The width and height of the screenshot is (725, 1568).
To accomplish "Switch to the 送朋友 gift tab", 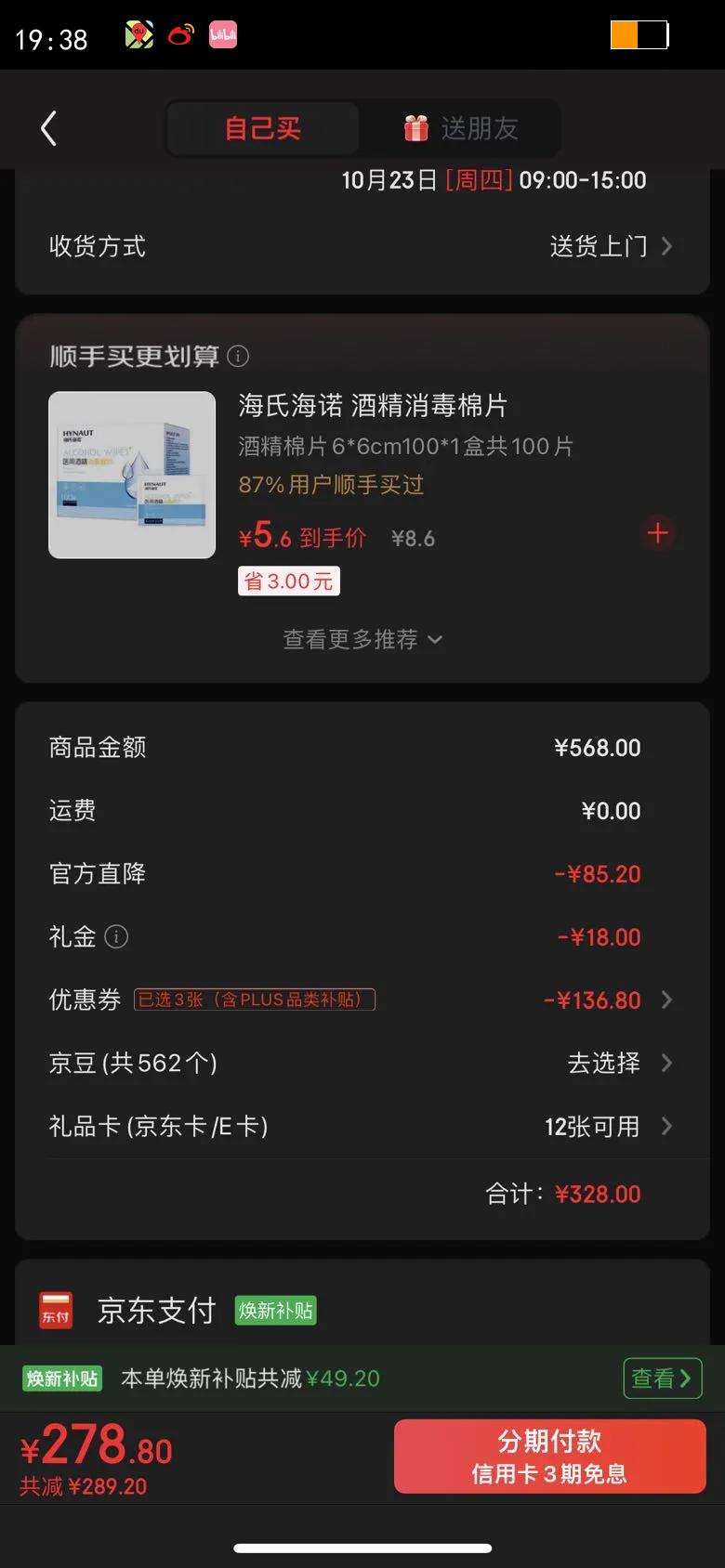I will pyautogui.click(x=462, y=128).
